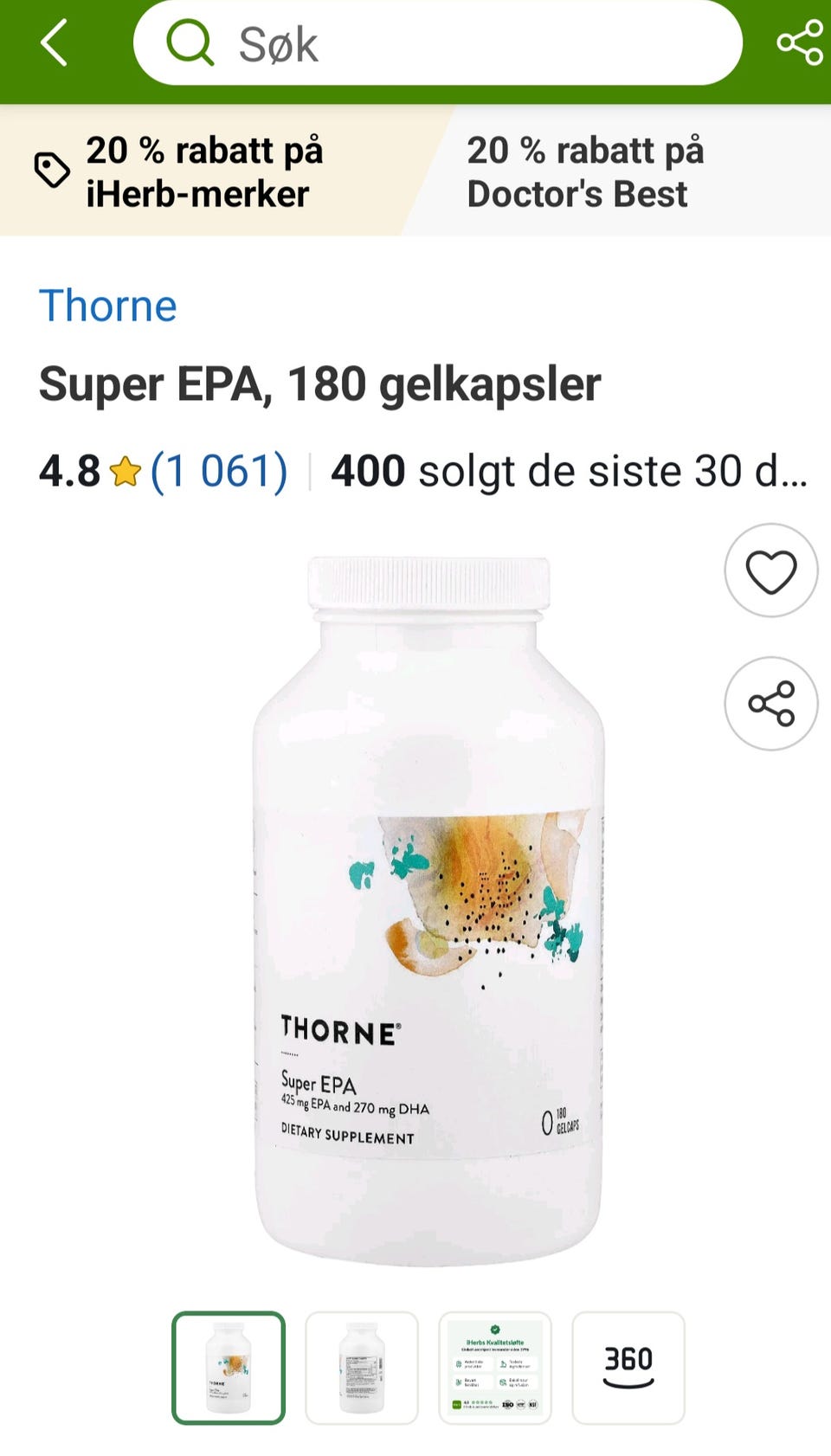Select the first bottle front thumbnail
This screenshot has width=831, height=1456.
(229, 1368)
